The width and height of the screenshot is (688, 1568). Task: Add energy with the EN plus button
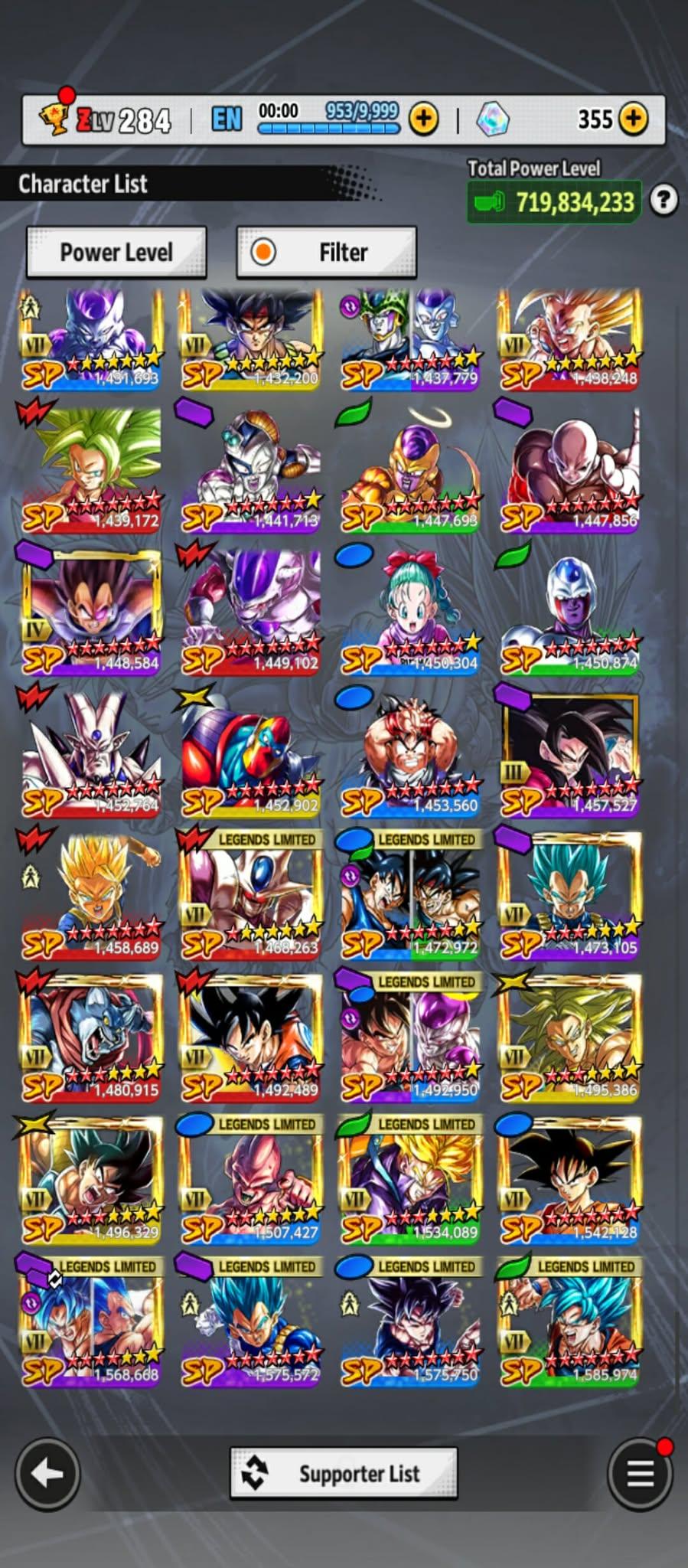[423, 119]
